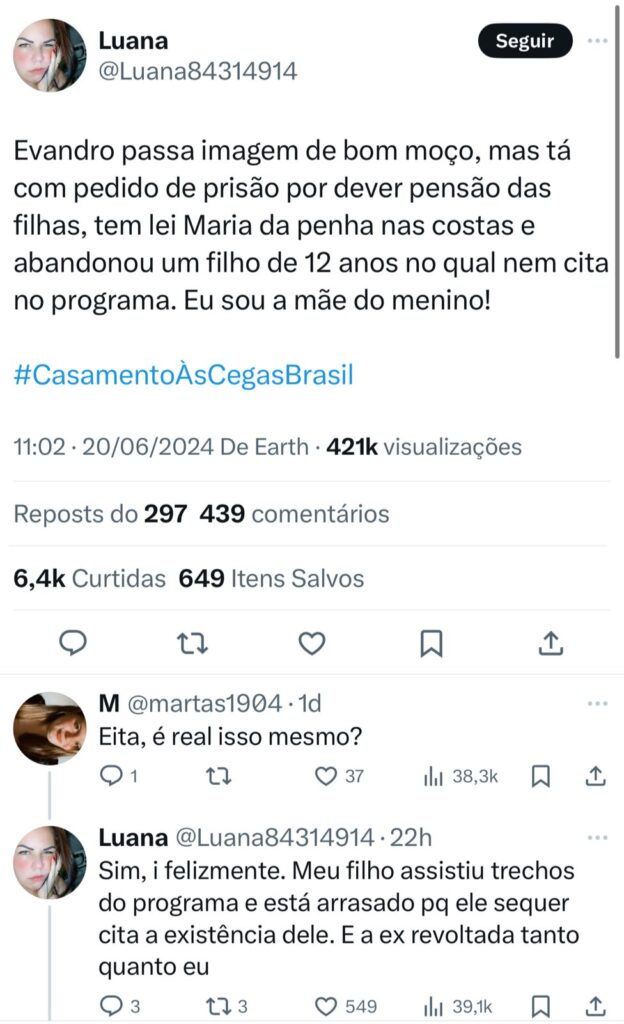Repost Luana's reply with 3 reposts
Viewport: 624px width, 1024px height.
point(217,1003)
